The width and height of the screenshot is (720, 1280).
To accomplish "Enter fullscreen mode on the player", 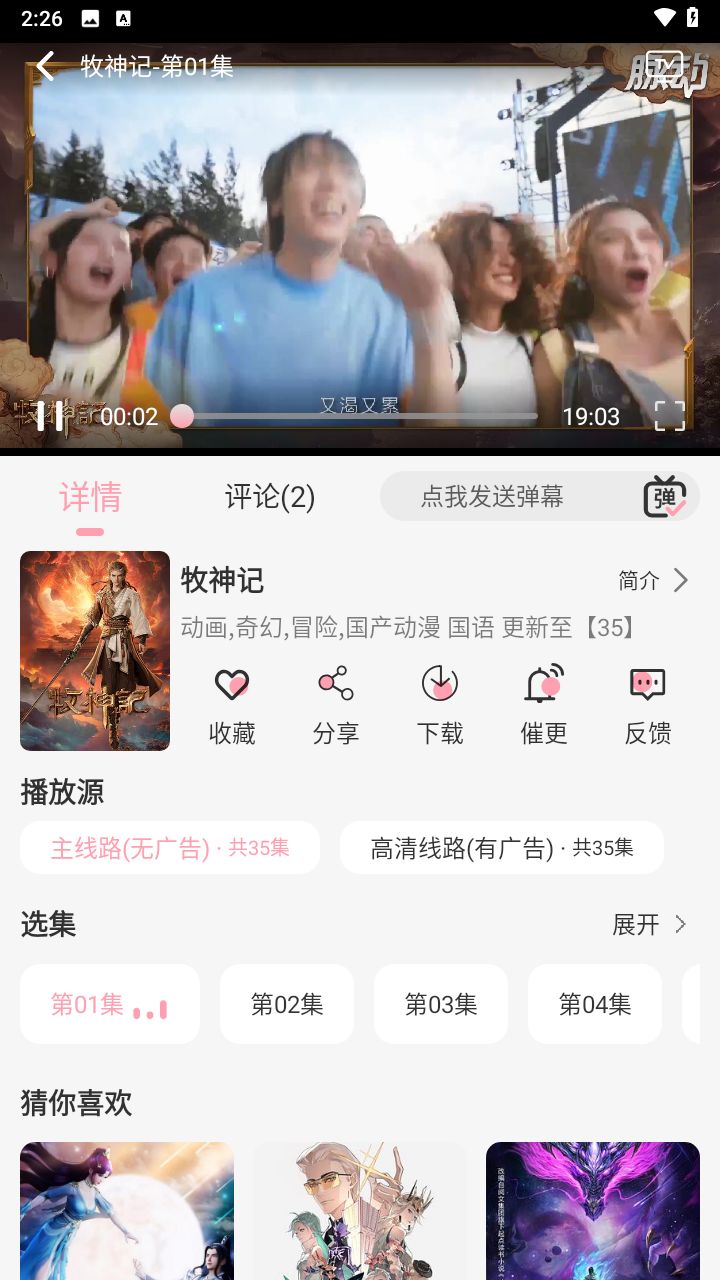I will (669, 415).
